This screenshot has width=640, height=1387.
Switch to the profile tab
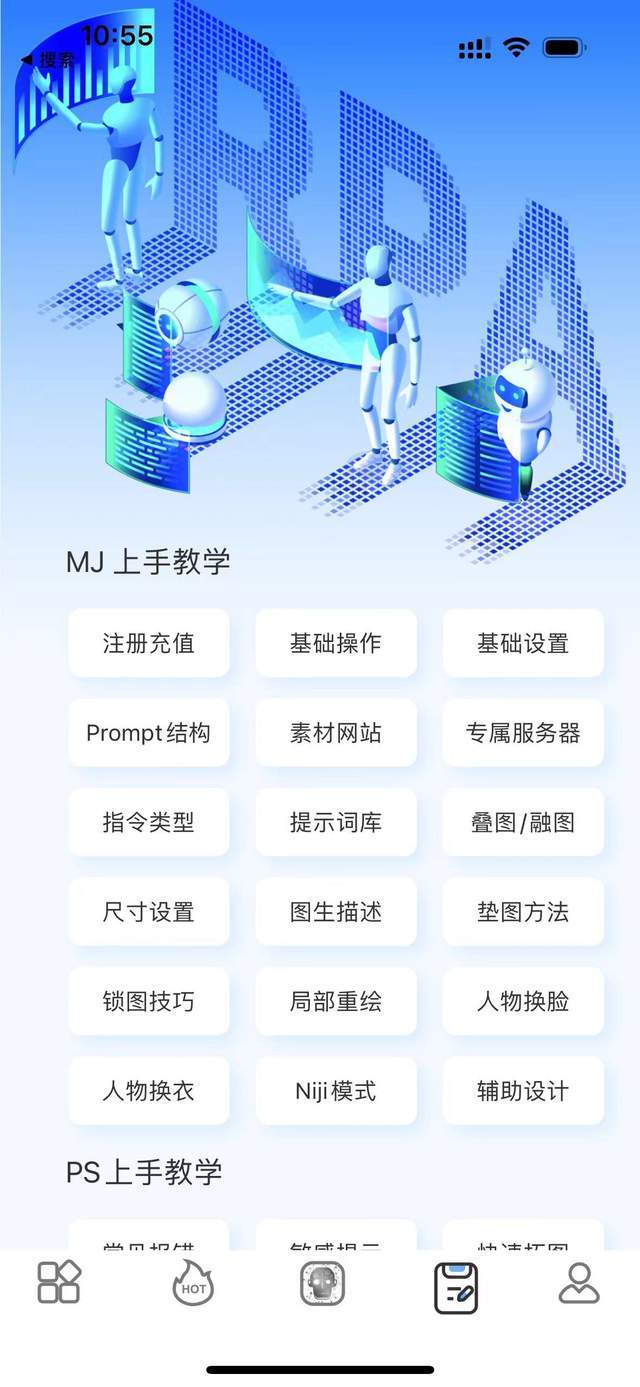(579, 1284)
